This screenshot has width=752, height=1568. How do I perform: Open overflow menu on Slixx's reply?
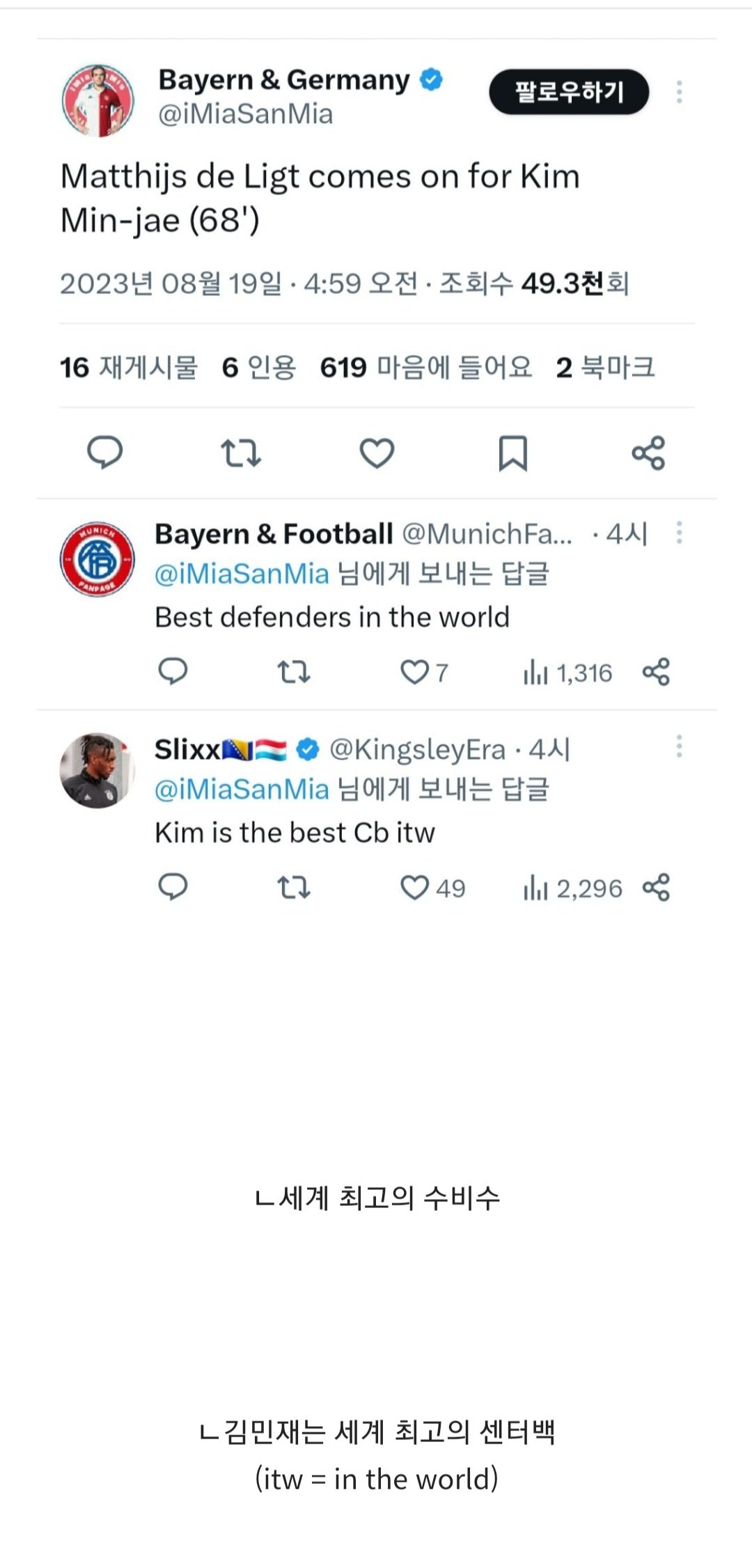[x=679, y=746]
